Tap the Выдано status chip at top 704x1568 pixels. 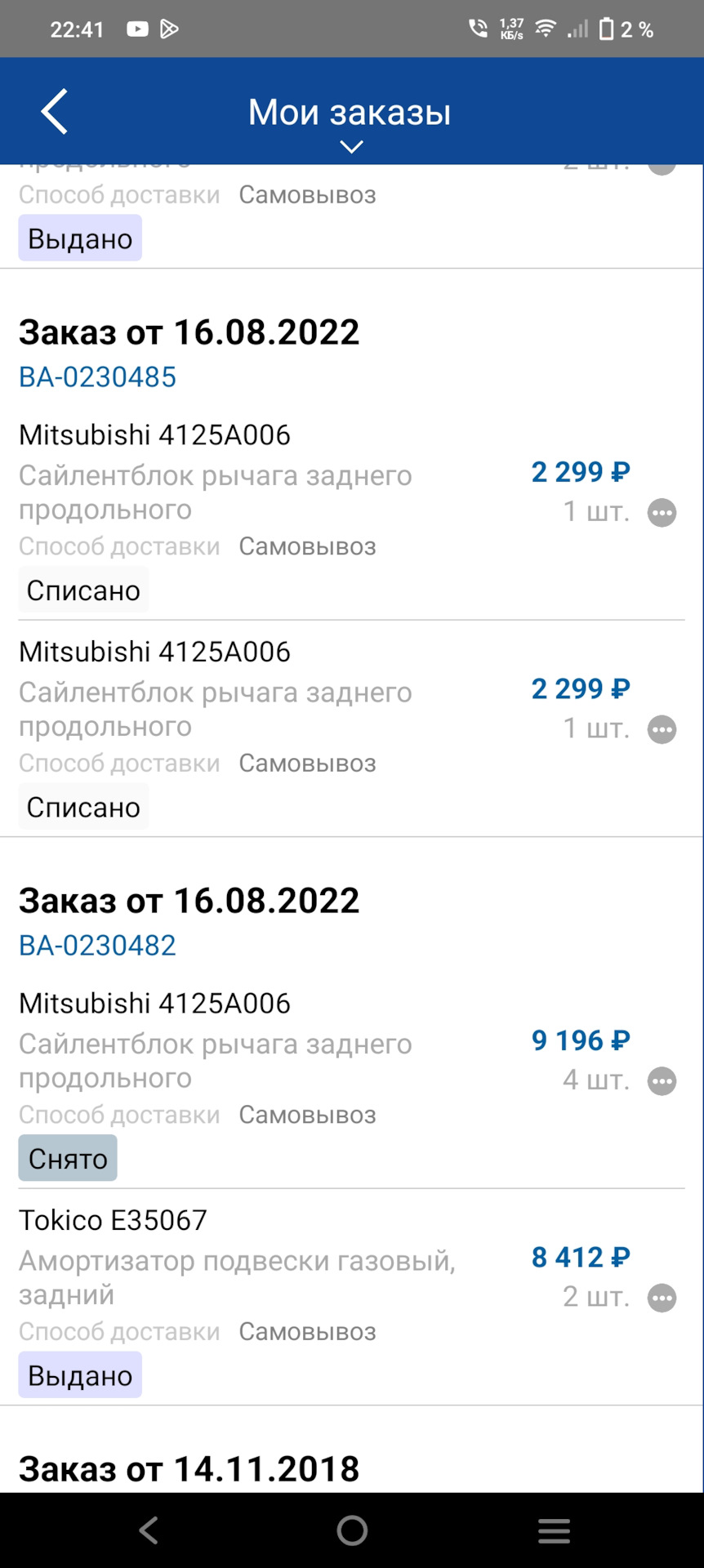tap(78, 238)
